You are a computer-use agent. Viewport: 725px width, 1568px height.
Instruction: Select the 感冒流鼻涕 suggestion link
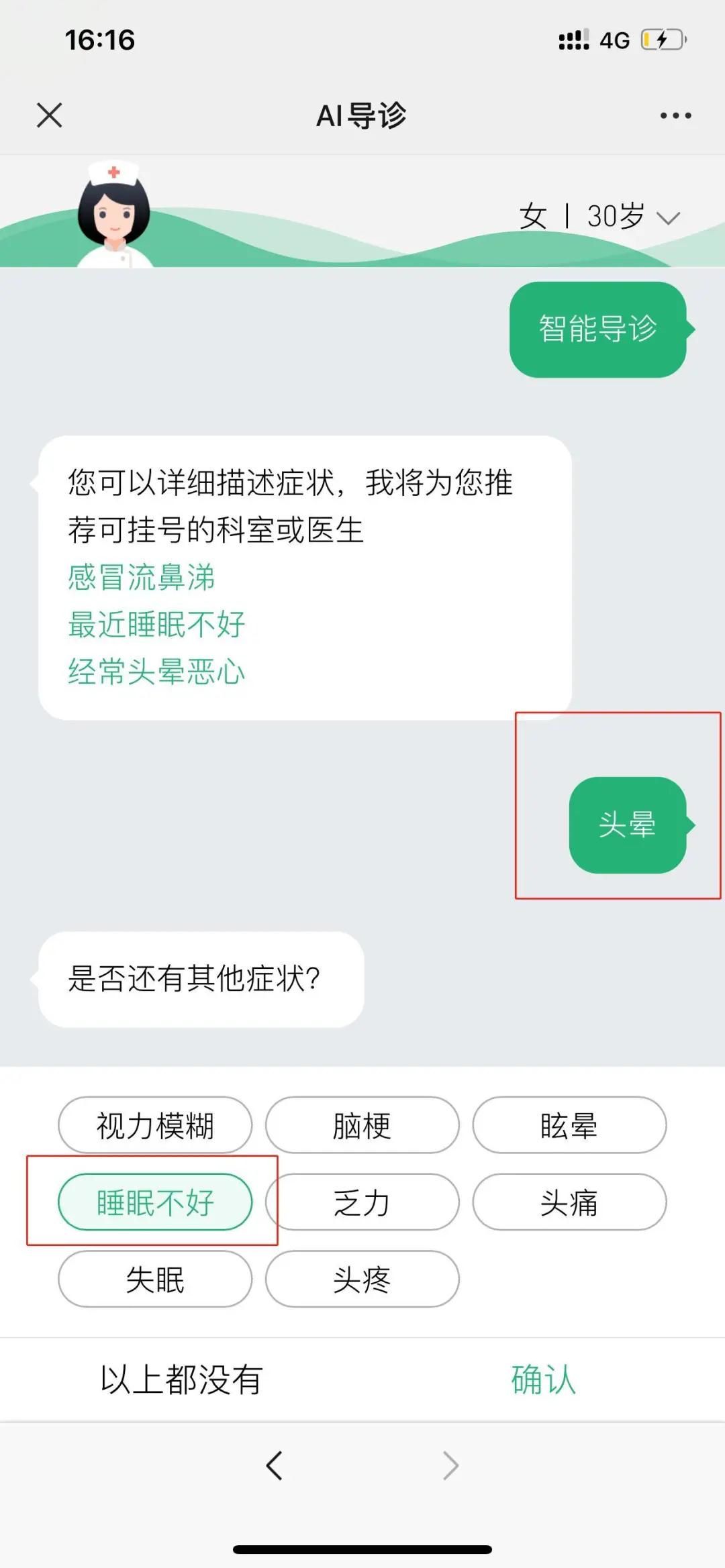point(141,578)
